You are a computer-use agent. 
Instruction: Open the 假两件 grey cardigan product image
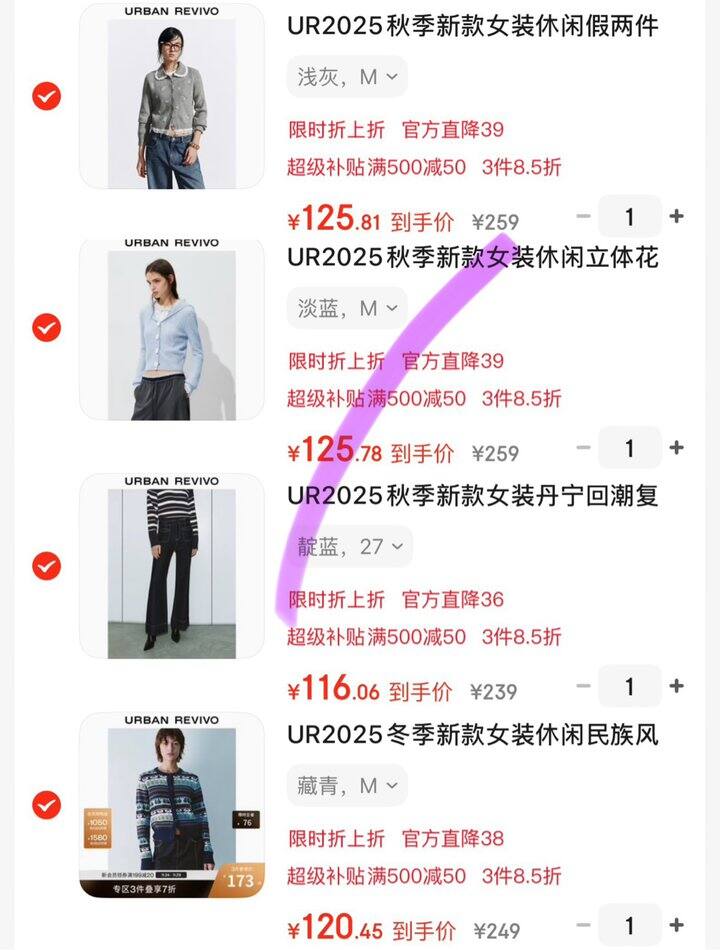172,97
